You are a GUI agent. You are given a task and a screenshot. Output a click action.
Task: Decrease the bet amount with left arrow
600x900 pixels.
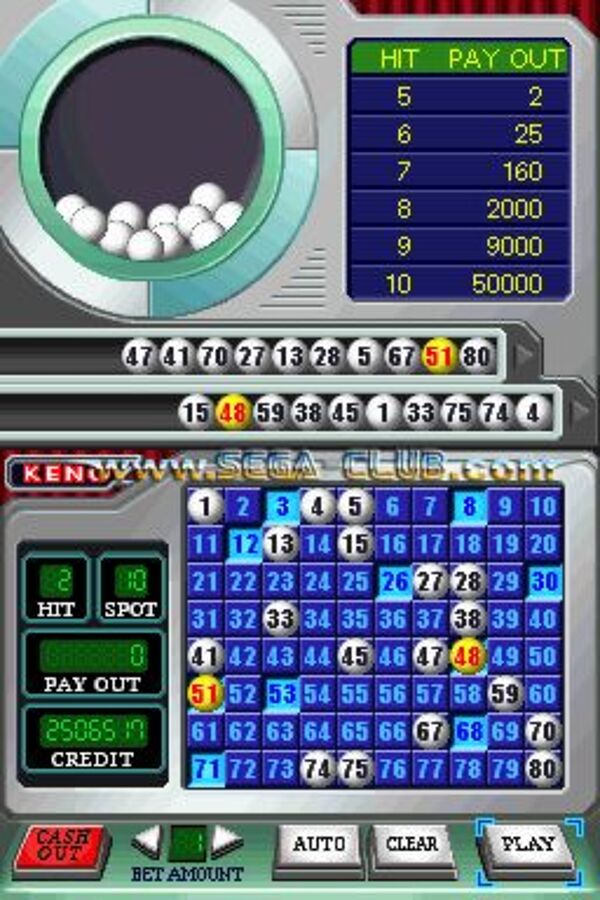pyautogui.click(x=147, y=841)
